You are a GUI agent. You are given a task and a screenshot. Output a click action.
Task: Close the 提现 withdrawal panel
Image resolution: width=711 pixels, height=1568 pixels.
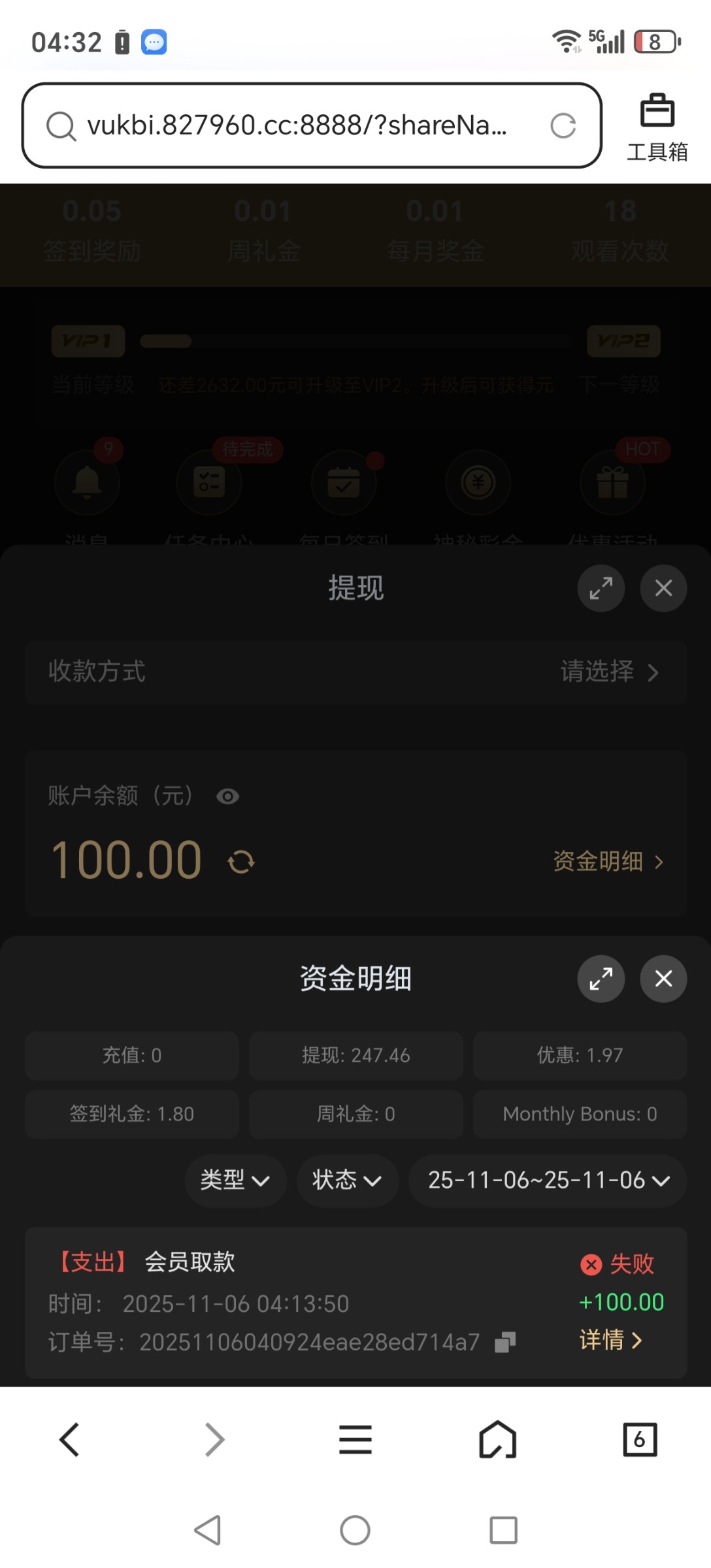[x=663, y=588]
